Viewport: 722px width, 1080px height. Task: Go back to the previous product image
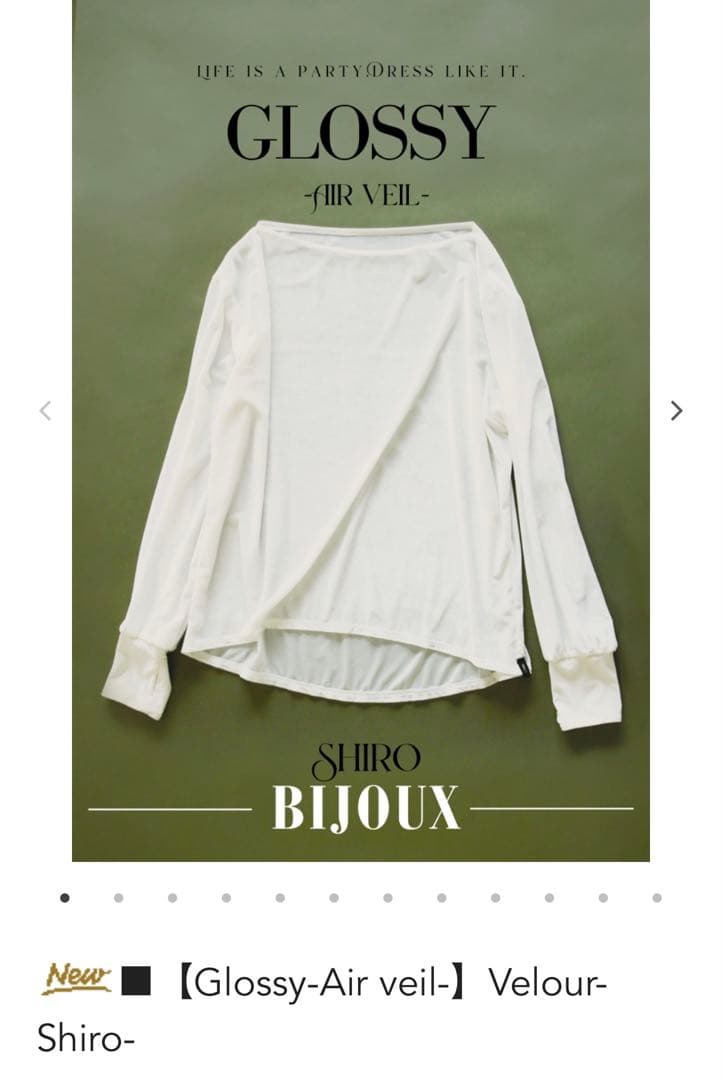point(44,410)
